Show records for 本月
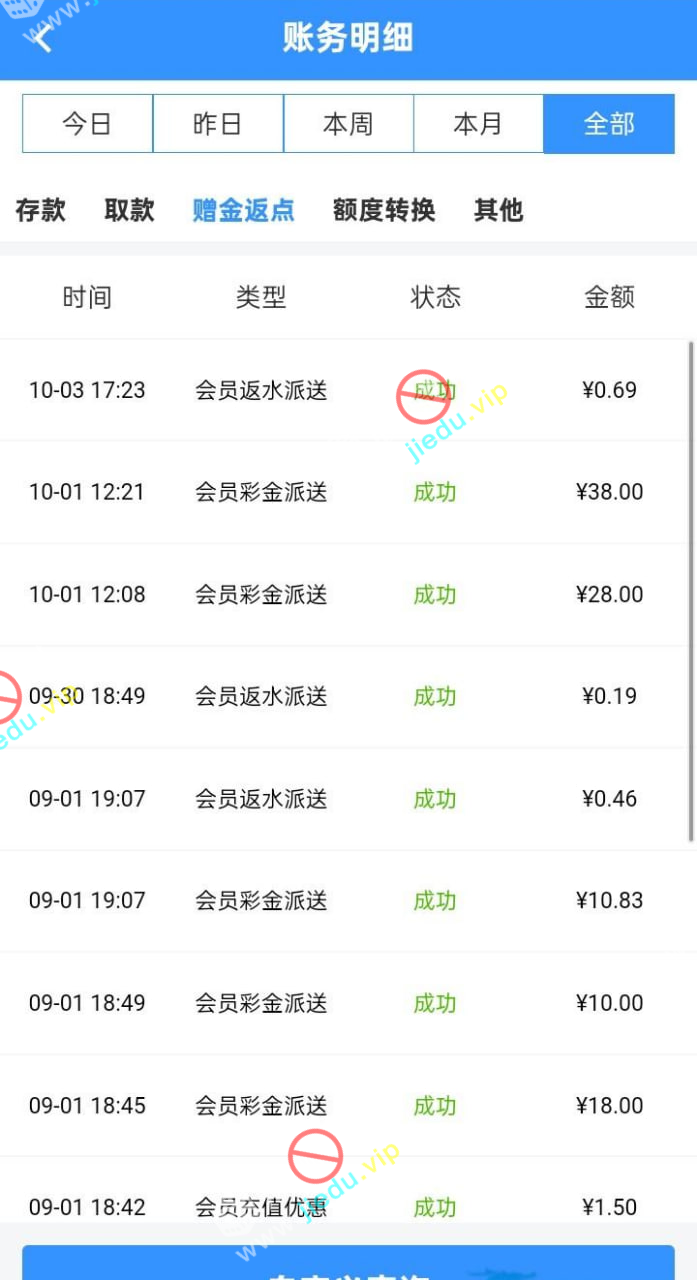The width and height of the screenshot is (697, 1280). (478, 124)
